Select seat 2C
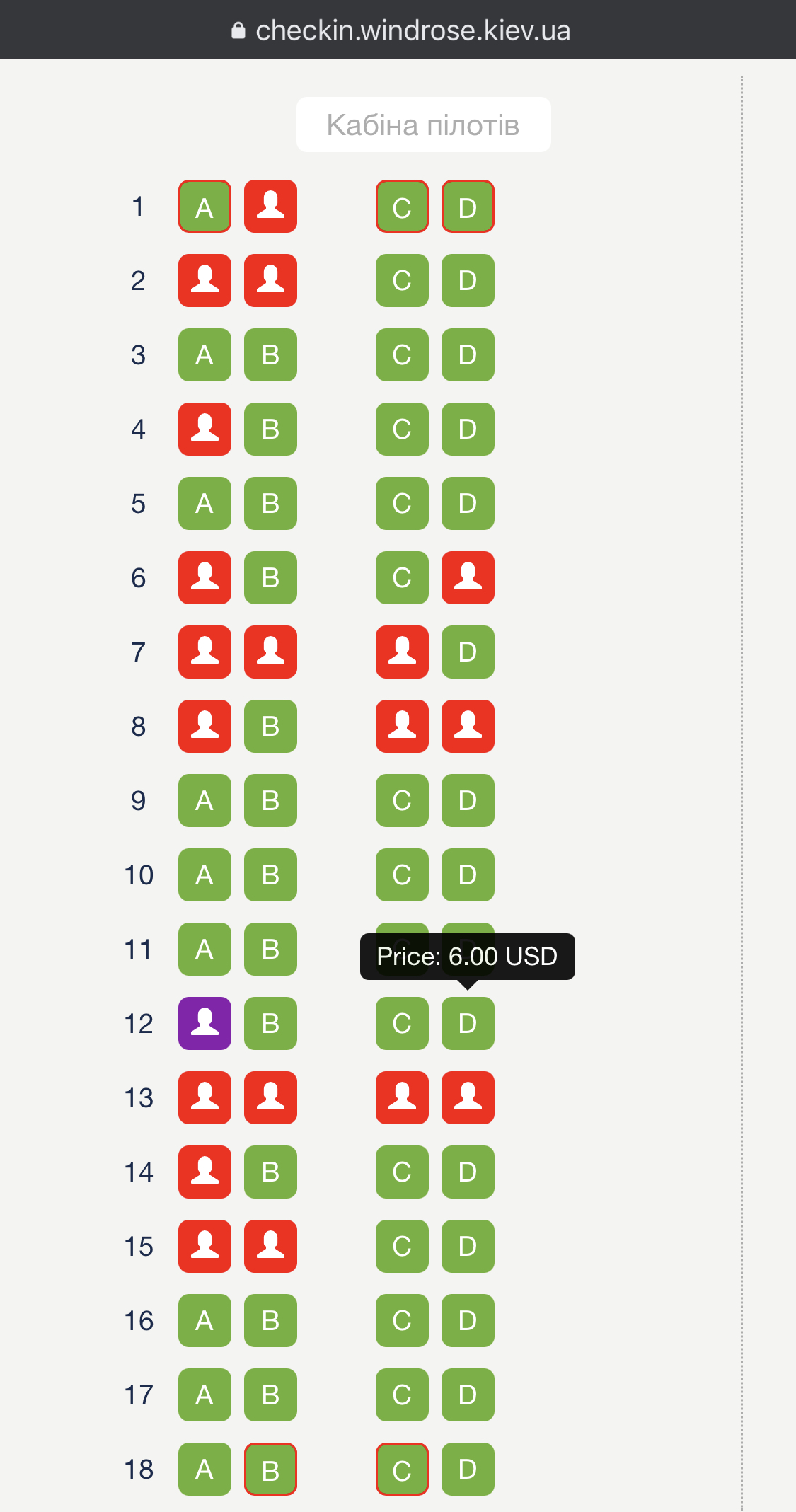This screenshot has height=1512, width=796. tap(402, 280)
